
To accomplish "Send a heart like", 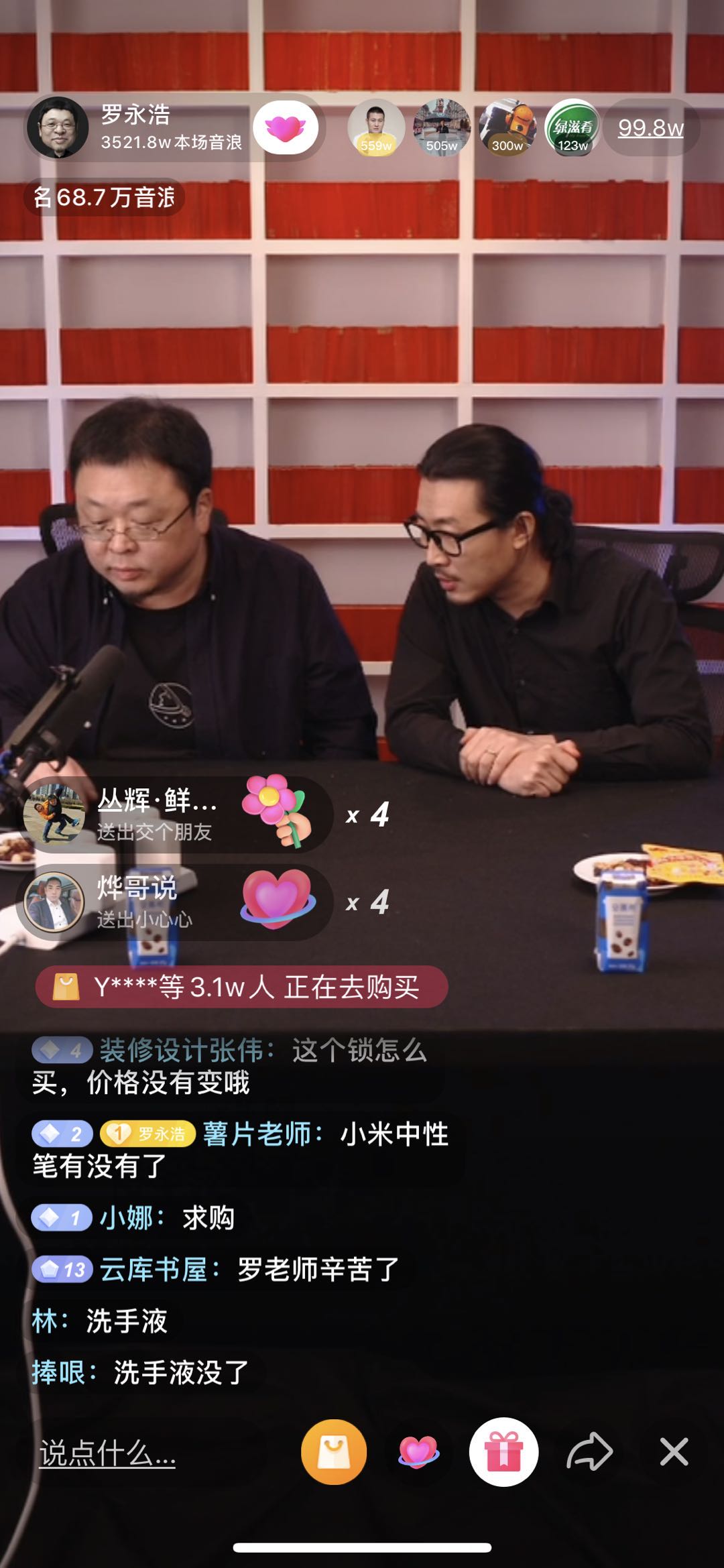I will pyautogui.click(x=418, y=1453).
